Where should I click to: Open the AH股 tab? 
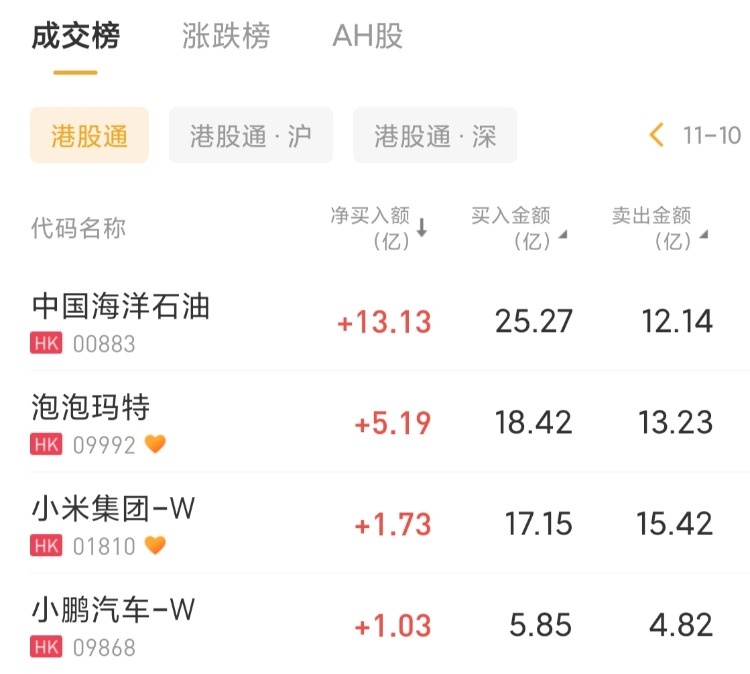367,37
